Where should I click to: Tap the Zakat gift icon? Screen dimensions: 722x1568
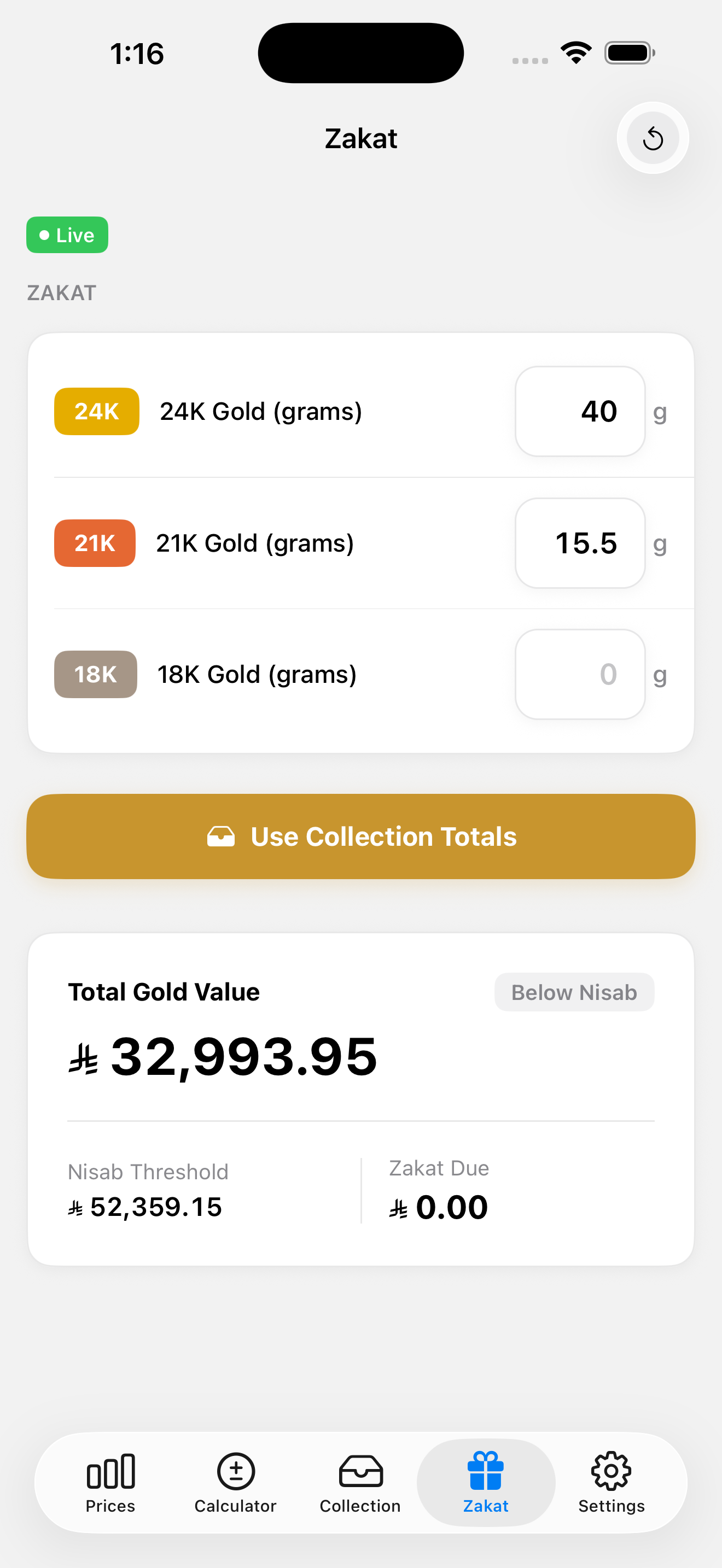(485, 1471)
